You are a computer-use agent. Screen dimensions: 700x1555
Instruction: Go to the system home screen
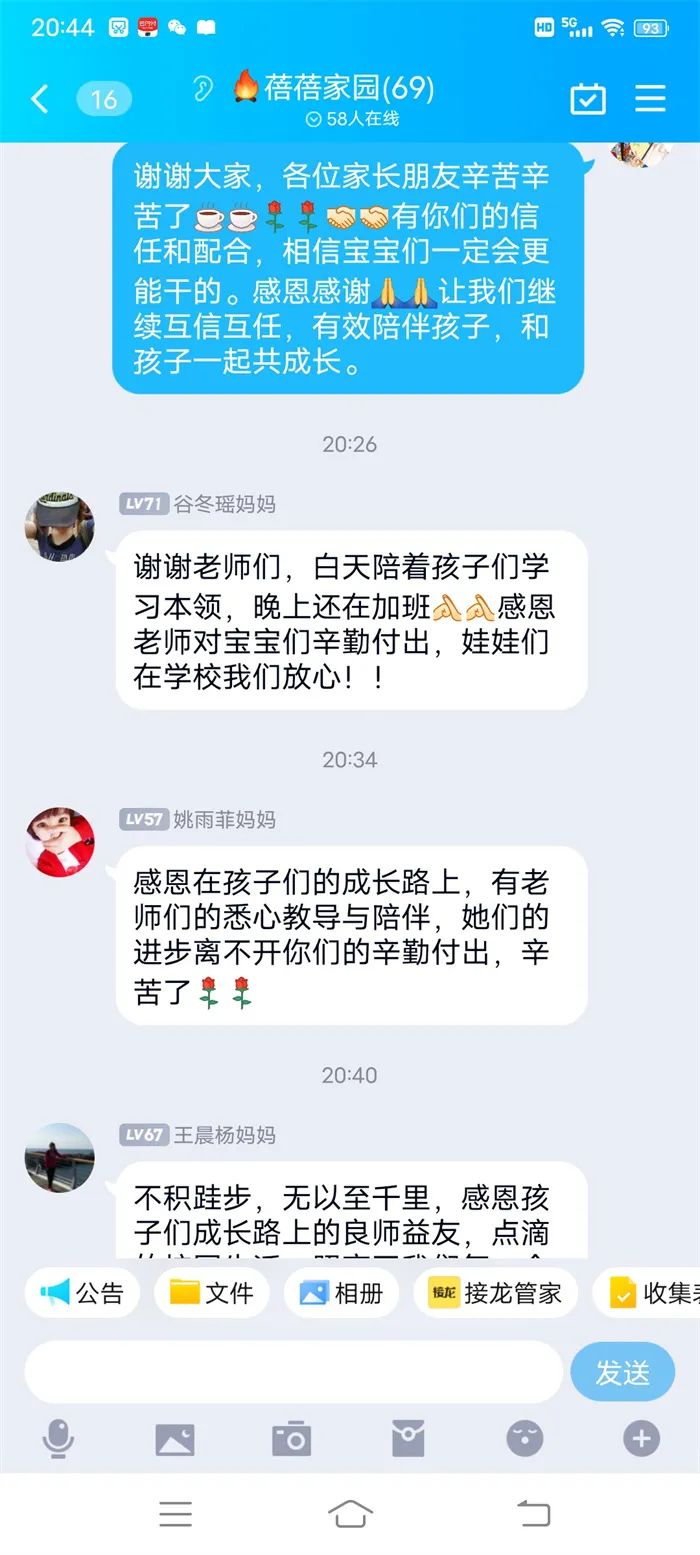[x=350, y=1514]
